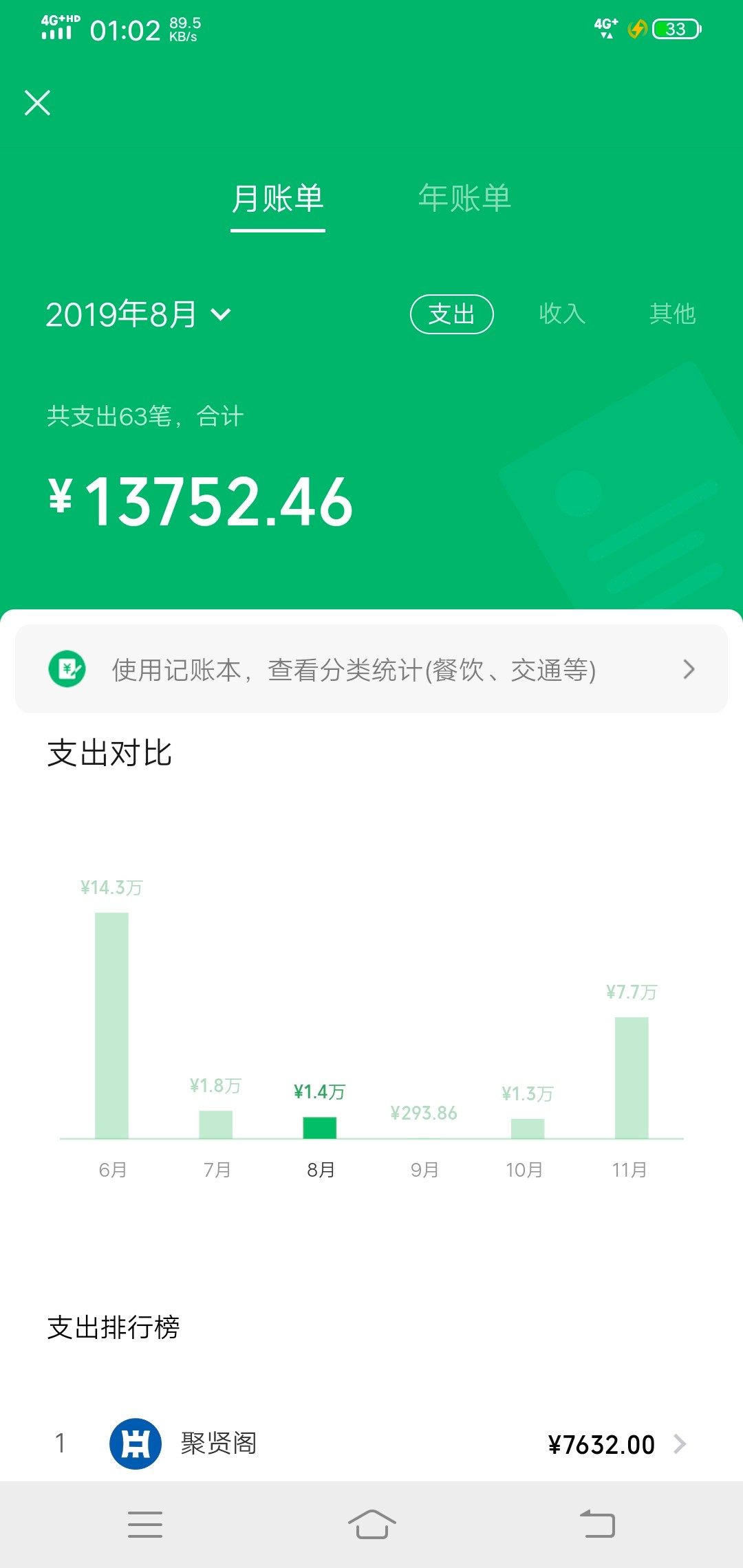Select the 支出 filter chip
Image resolution: width=743 pixels, height=1568 pixels.
(x=451, y=314)
